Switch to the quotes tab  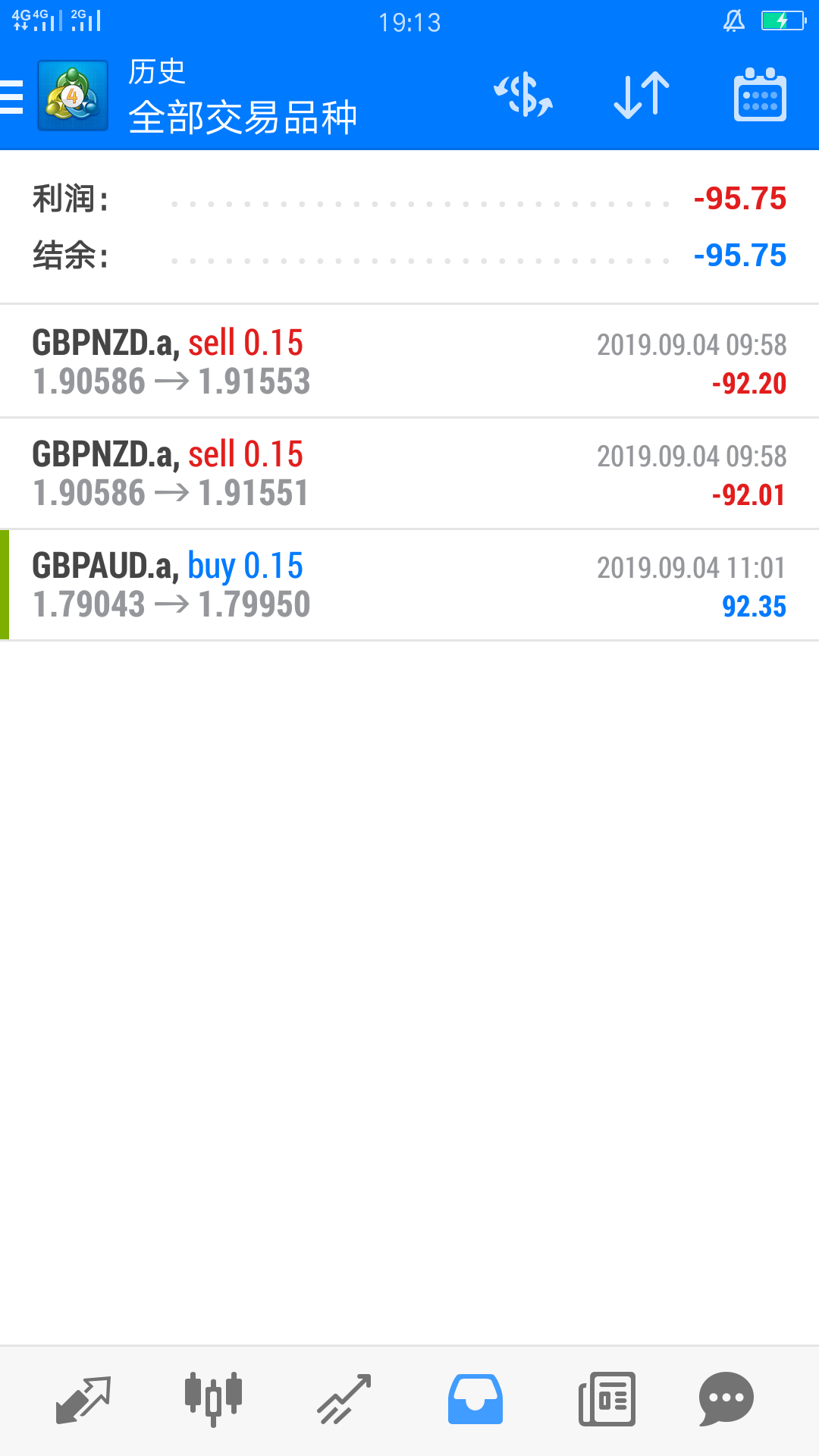[83, 1399]
